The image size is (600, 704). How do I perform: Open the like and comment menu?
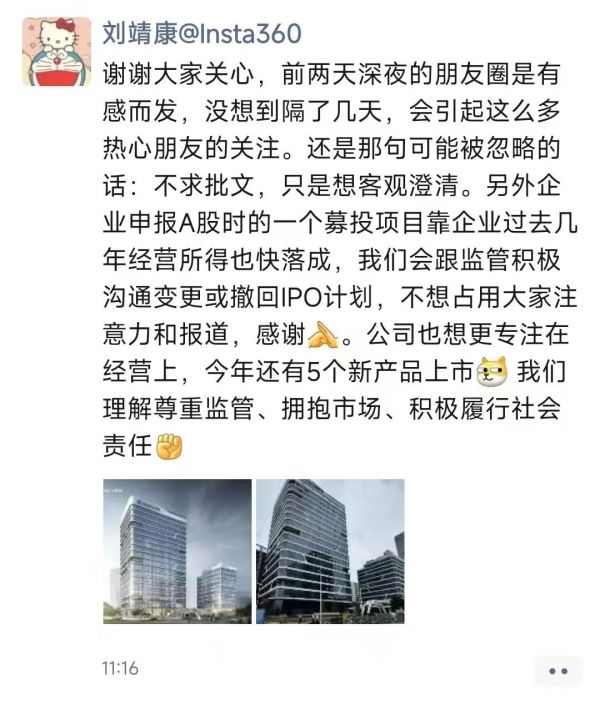(x=557, y=670)
